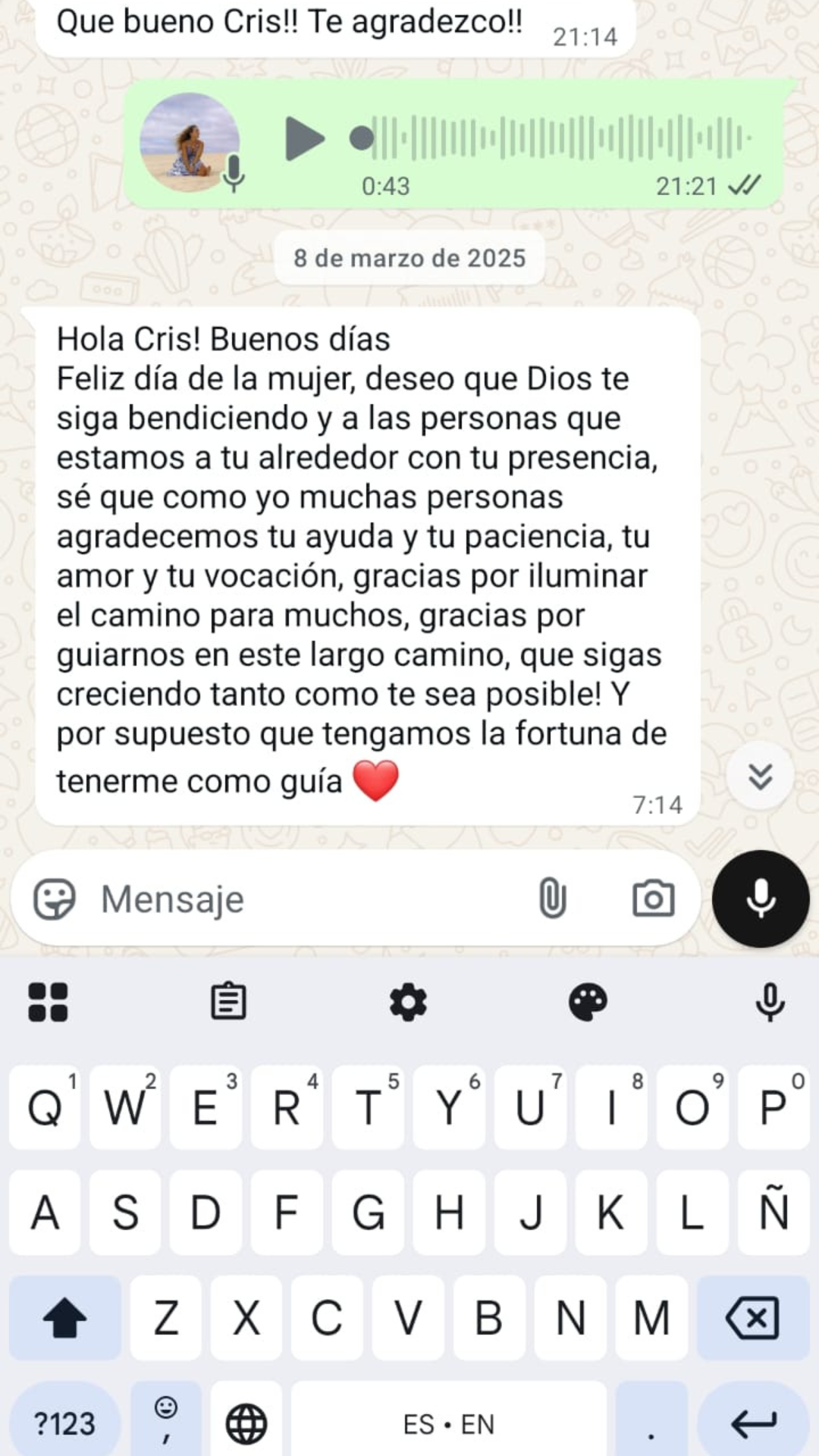Open keyboard settings gear

(408, 1002)
